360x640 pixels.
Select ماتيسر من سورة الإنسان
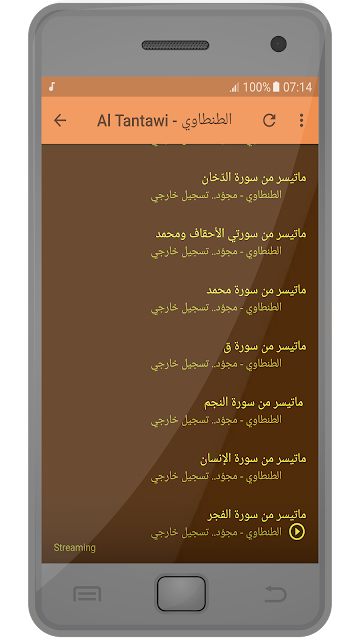click(x=180, y=467)
